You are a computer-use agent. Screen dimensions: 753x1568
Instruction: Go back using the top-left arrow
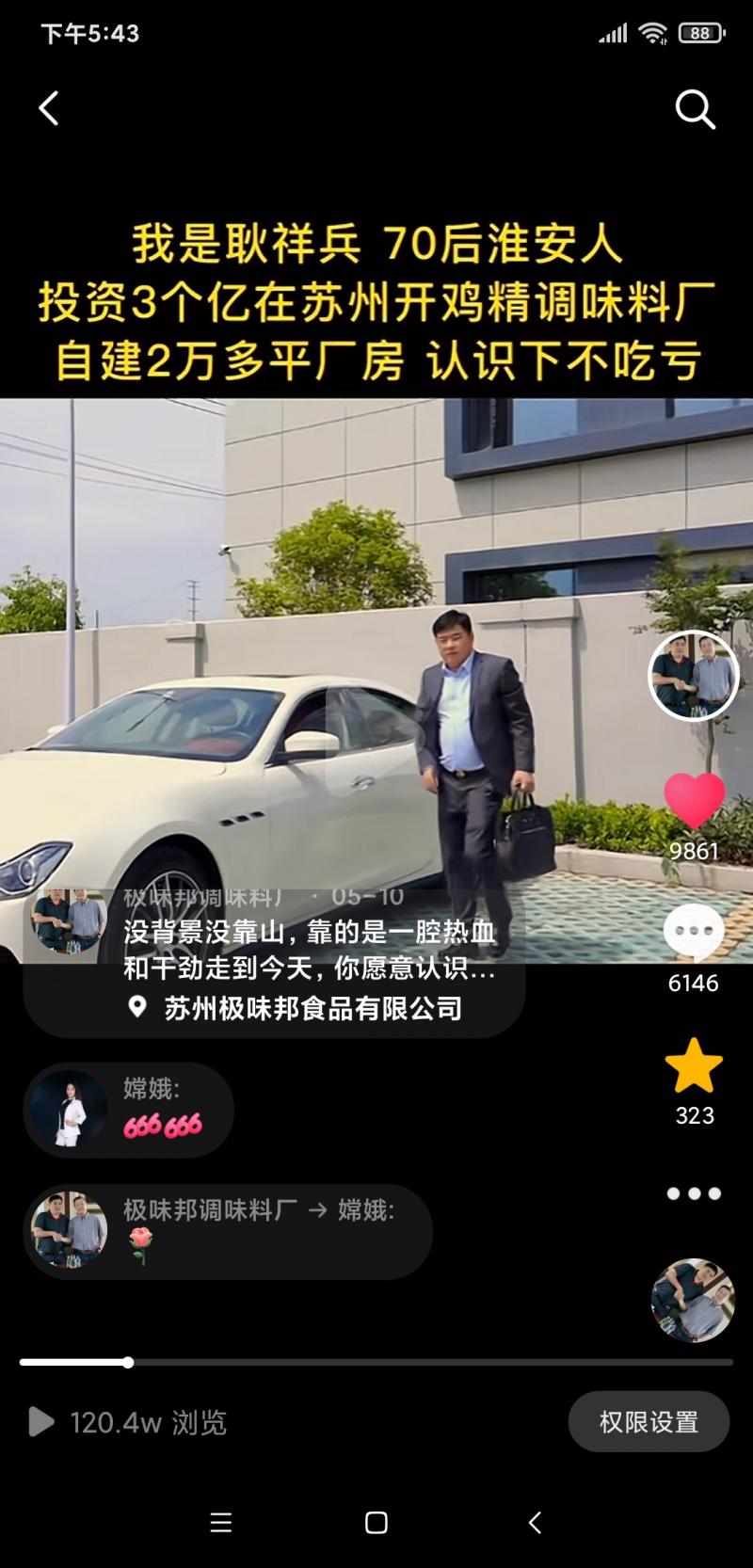click(x=49, y=108)
